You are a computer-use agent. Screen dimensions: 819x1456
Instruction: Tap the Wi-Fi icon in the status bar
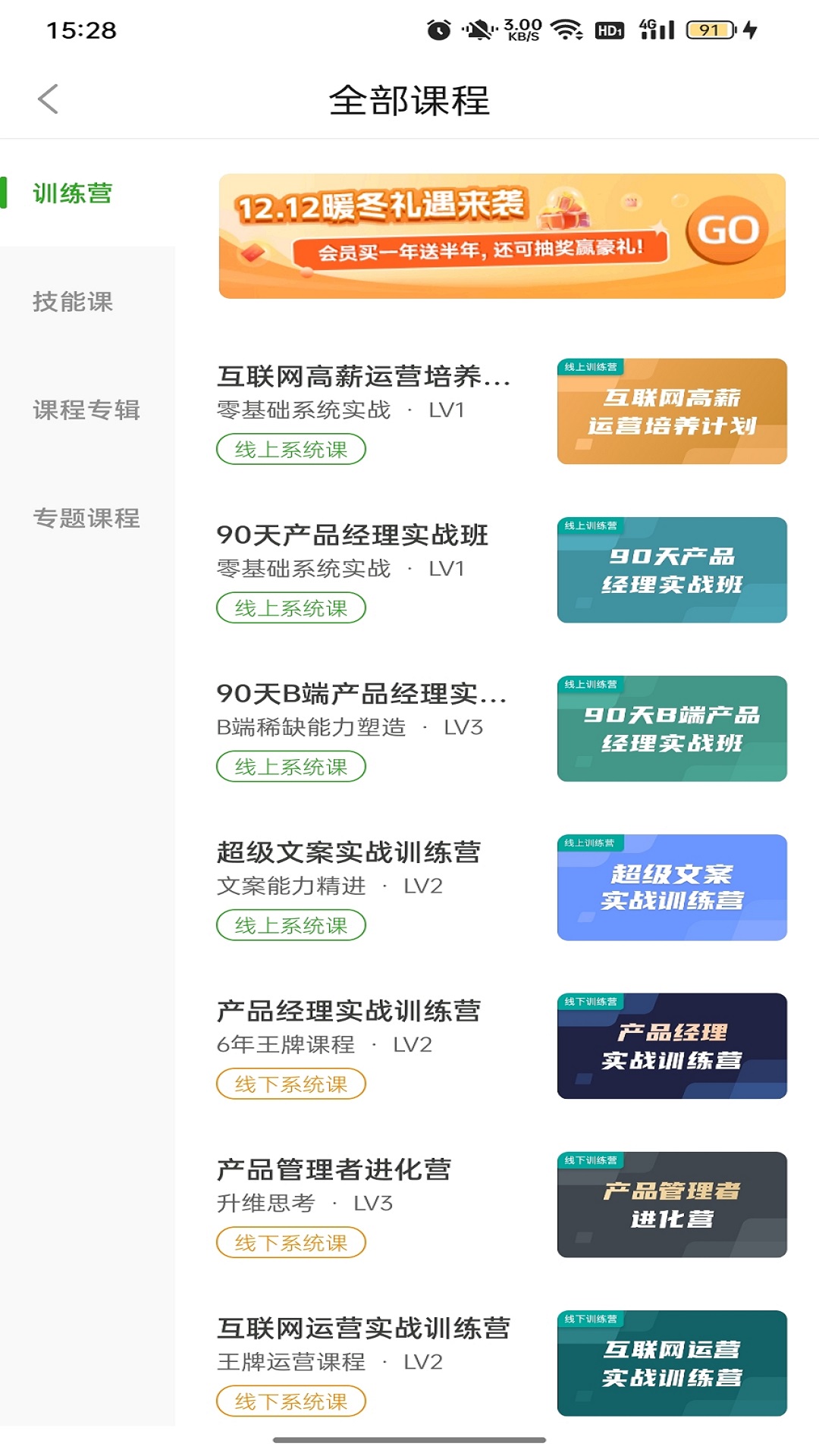566,28
